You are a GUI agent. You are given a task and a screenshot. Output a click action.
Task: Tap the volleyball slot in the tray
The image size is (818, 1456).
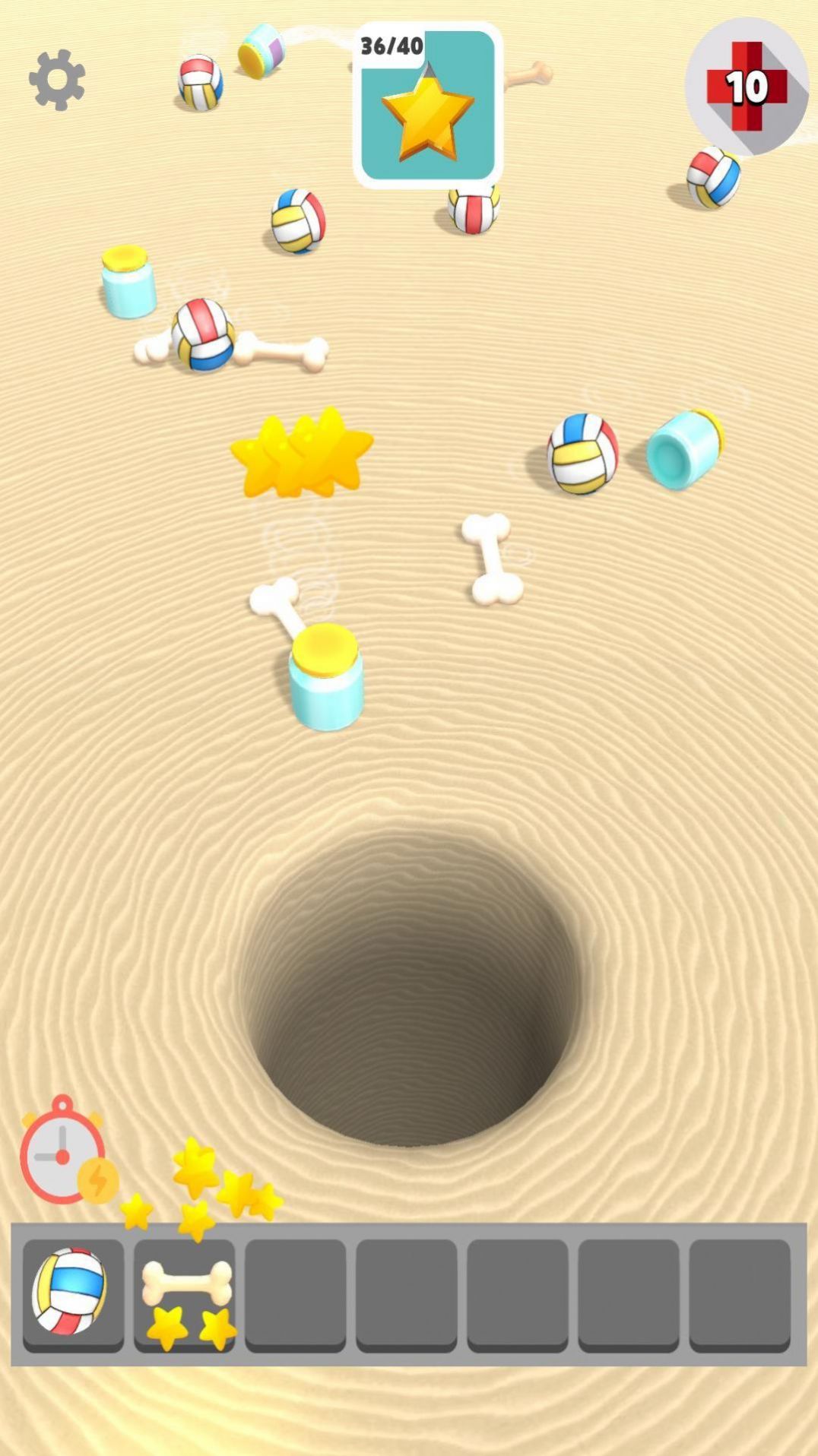tap(73, 1293)
